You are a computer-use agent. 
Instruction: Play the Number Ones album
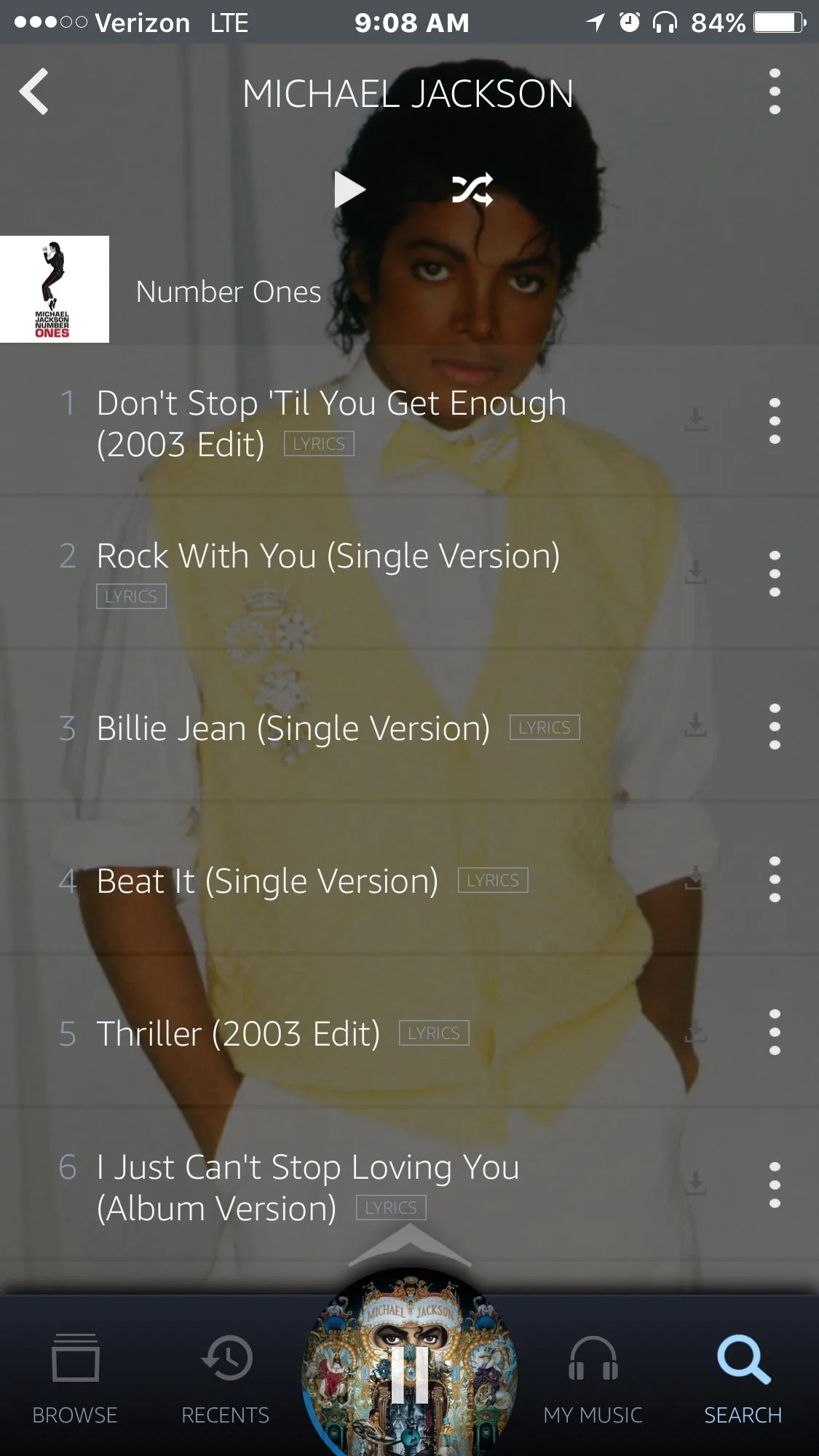click(349, 190)
